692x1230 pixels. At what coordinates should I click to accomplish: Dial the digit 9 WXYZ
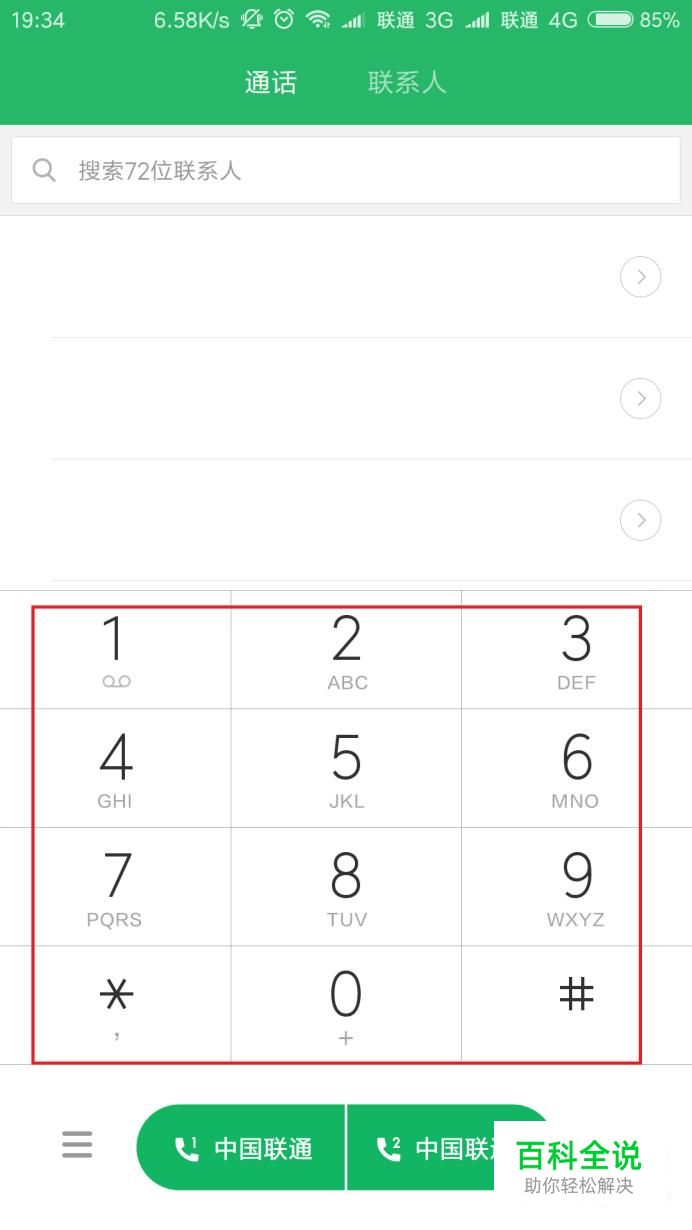coord(576,887)
